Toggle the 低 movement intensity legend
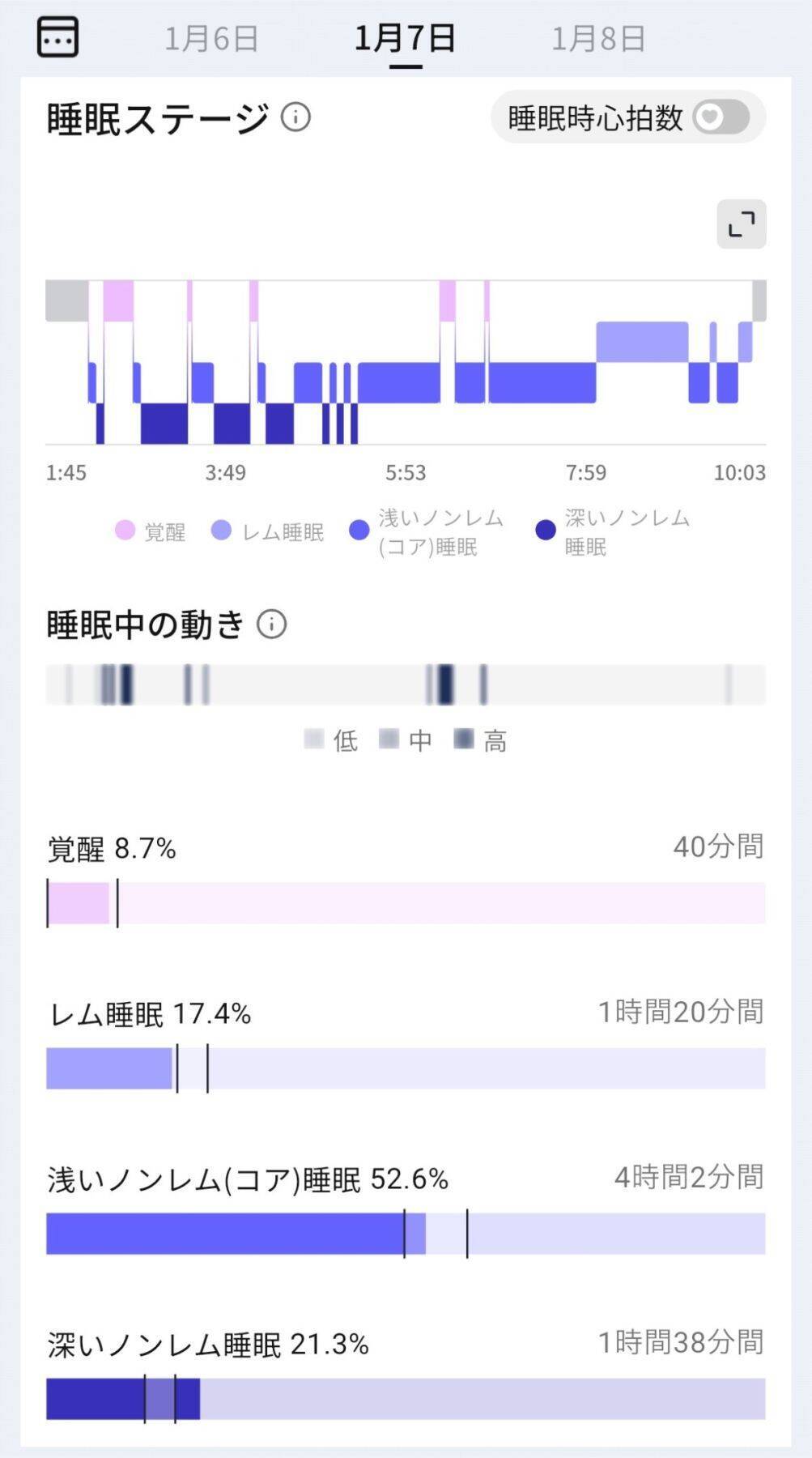This screenshot has height=1458, width=812. [314, 740]
